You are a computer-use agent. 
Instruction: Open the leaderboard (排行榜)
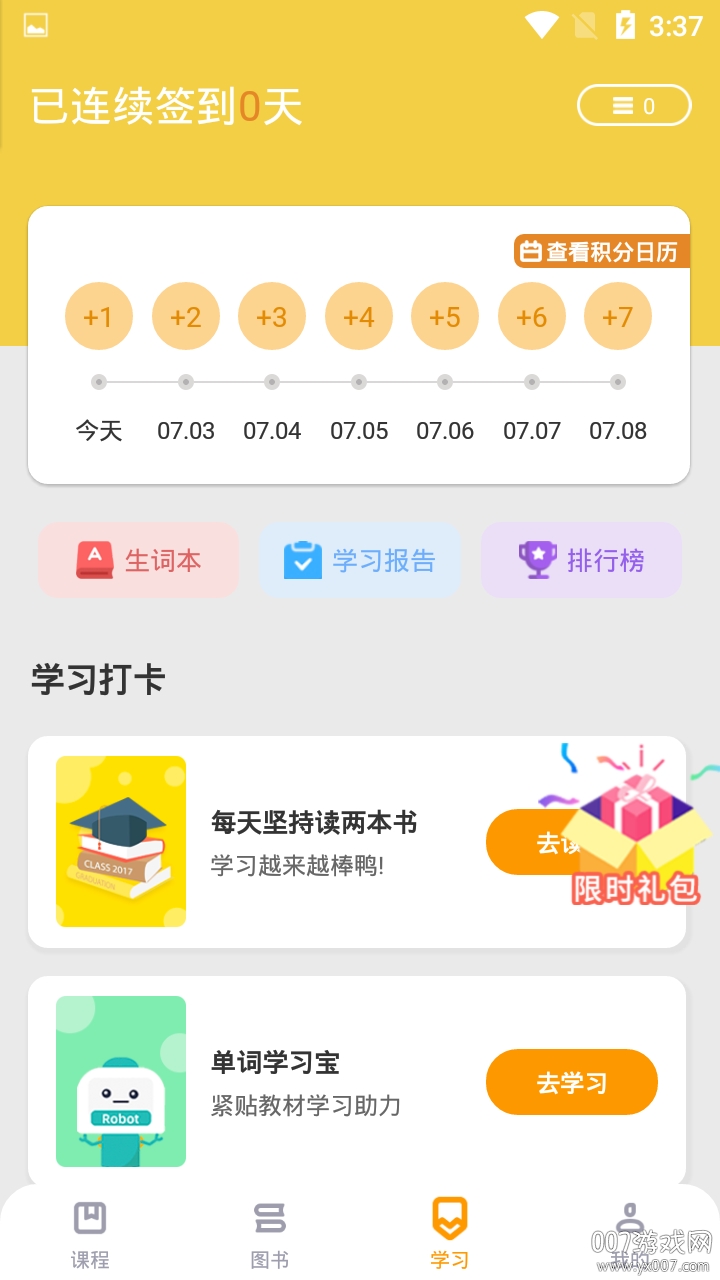[581, 560]
